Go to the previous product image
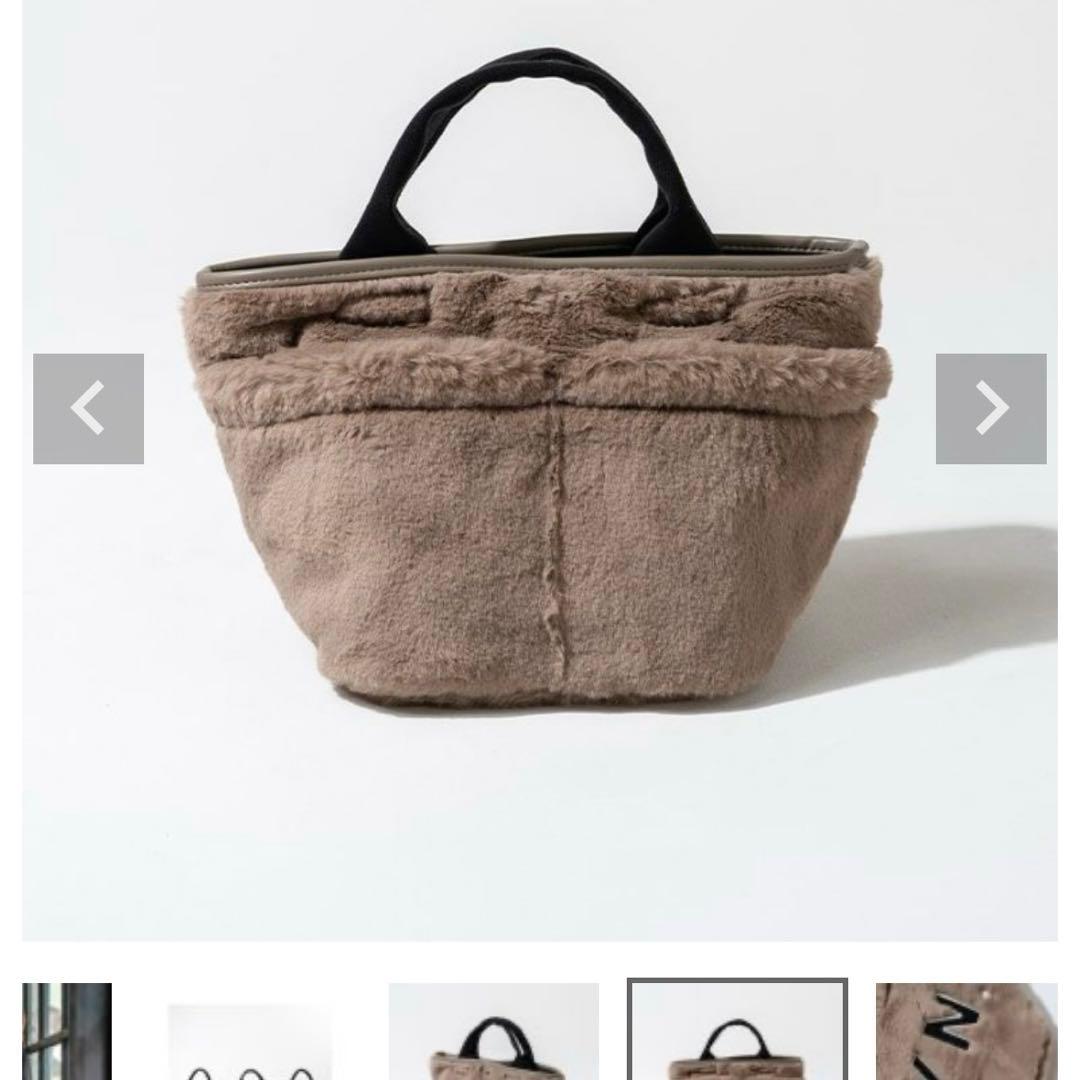Screen dimensions: 1080x1080 pos(88,408)
